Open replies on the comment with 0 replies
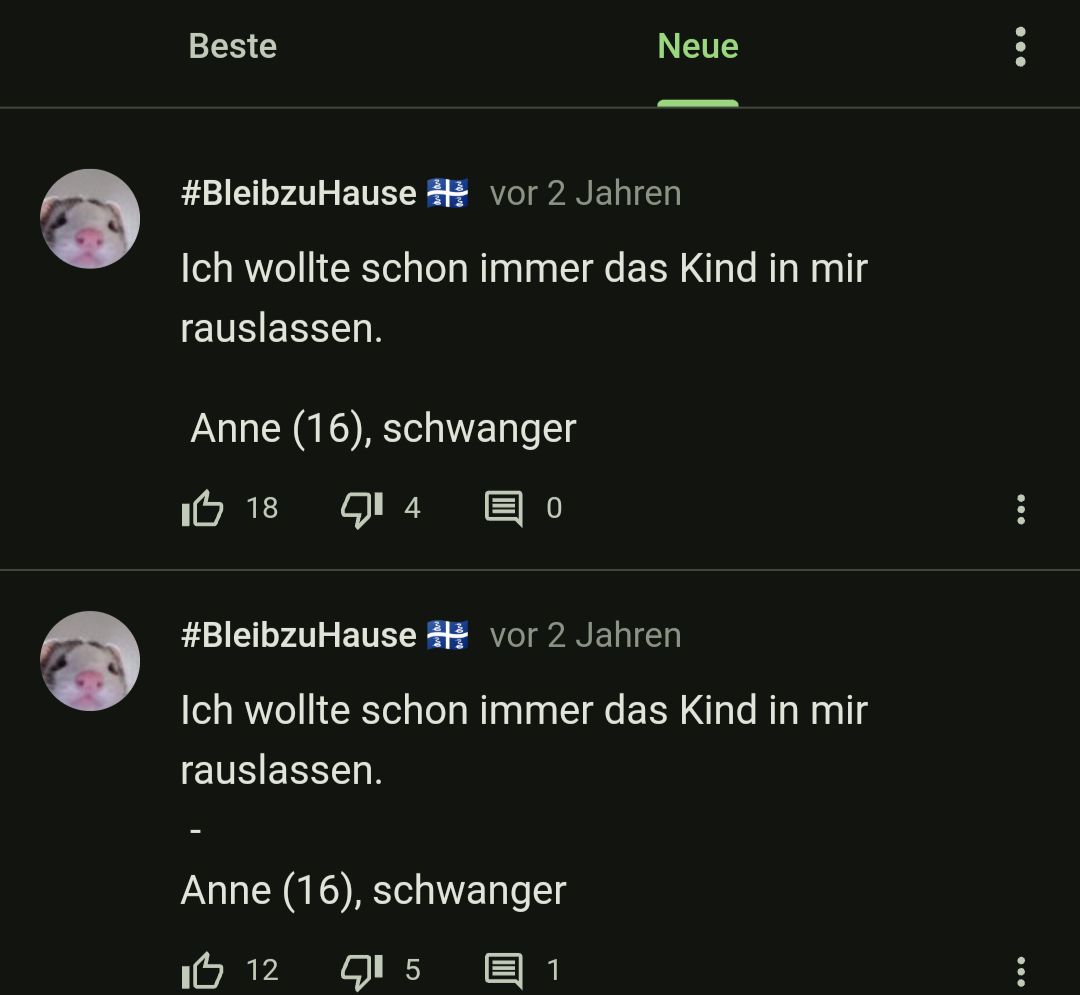This screenshot has height=995, width=1080. pyautogui.click(x=503, y=509)
